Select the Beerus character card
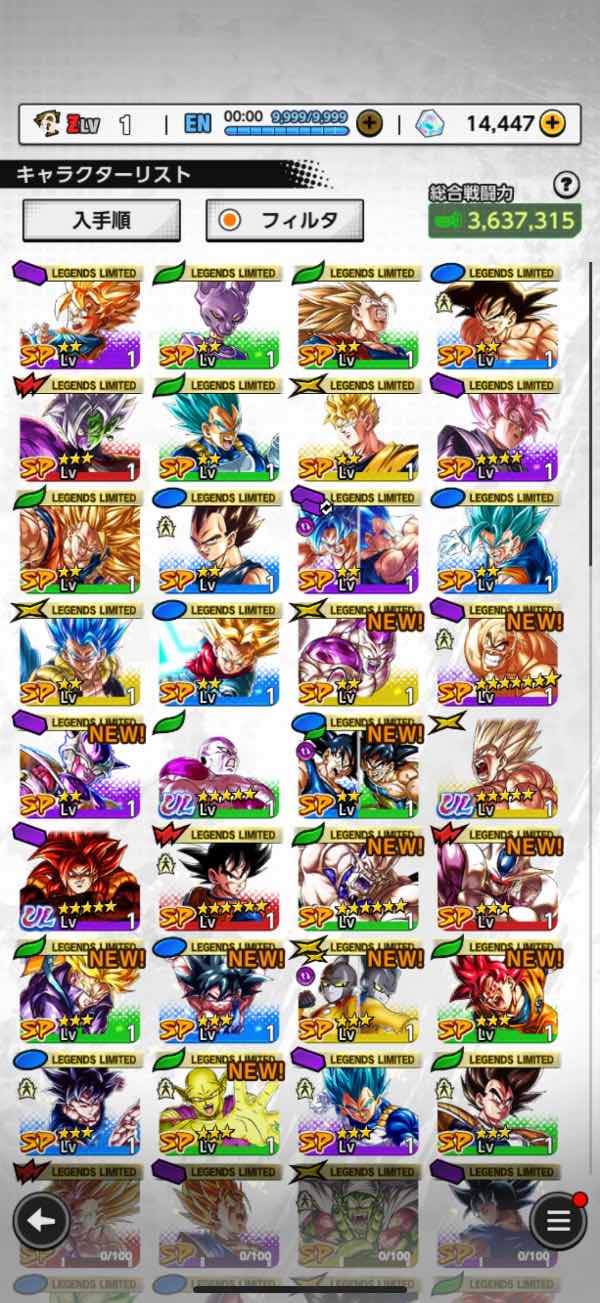Screen dimensions: 600x1303 pyautogui.click(x=218, y=318)
